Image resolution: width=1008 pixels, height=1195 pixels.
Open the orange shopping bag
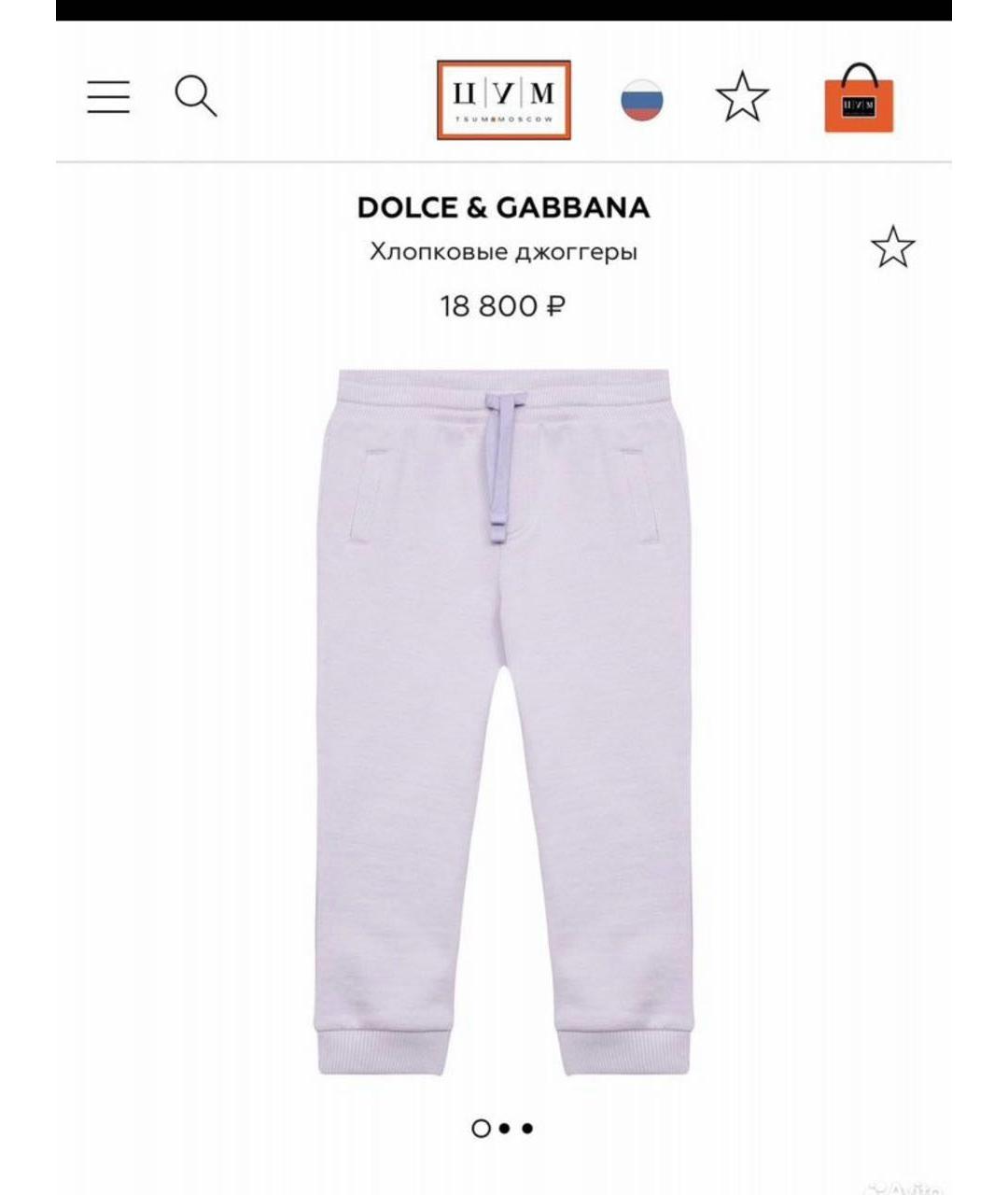click(859, 99)
